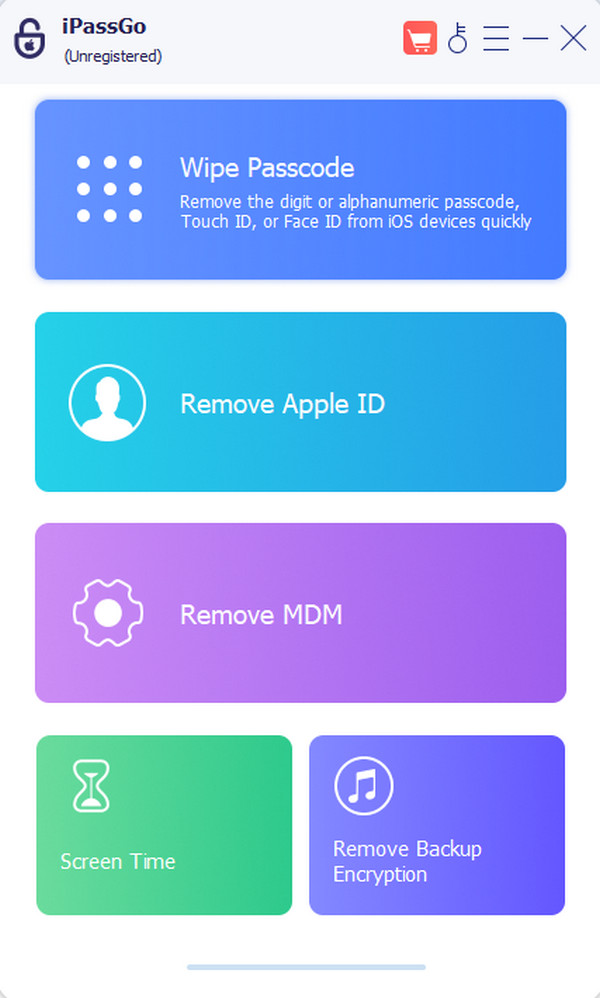Close the iPassGo window

pos(573,39)
